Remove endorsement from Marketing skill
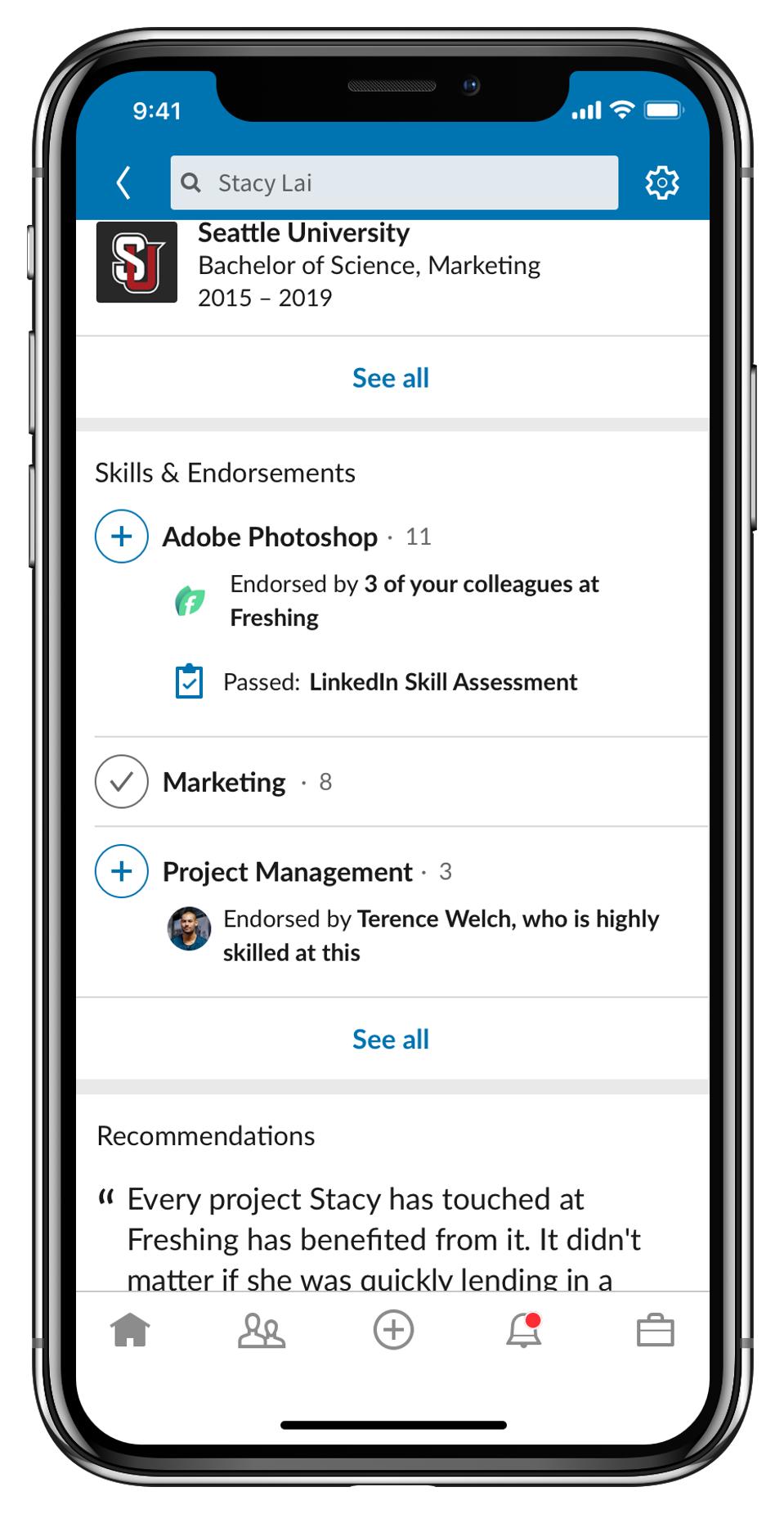Screen dimensions: 784x1514 122,782
